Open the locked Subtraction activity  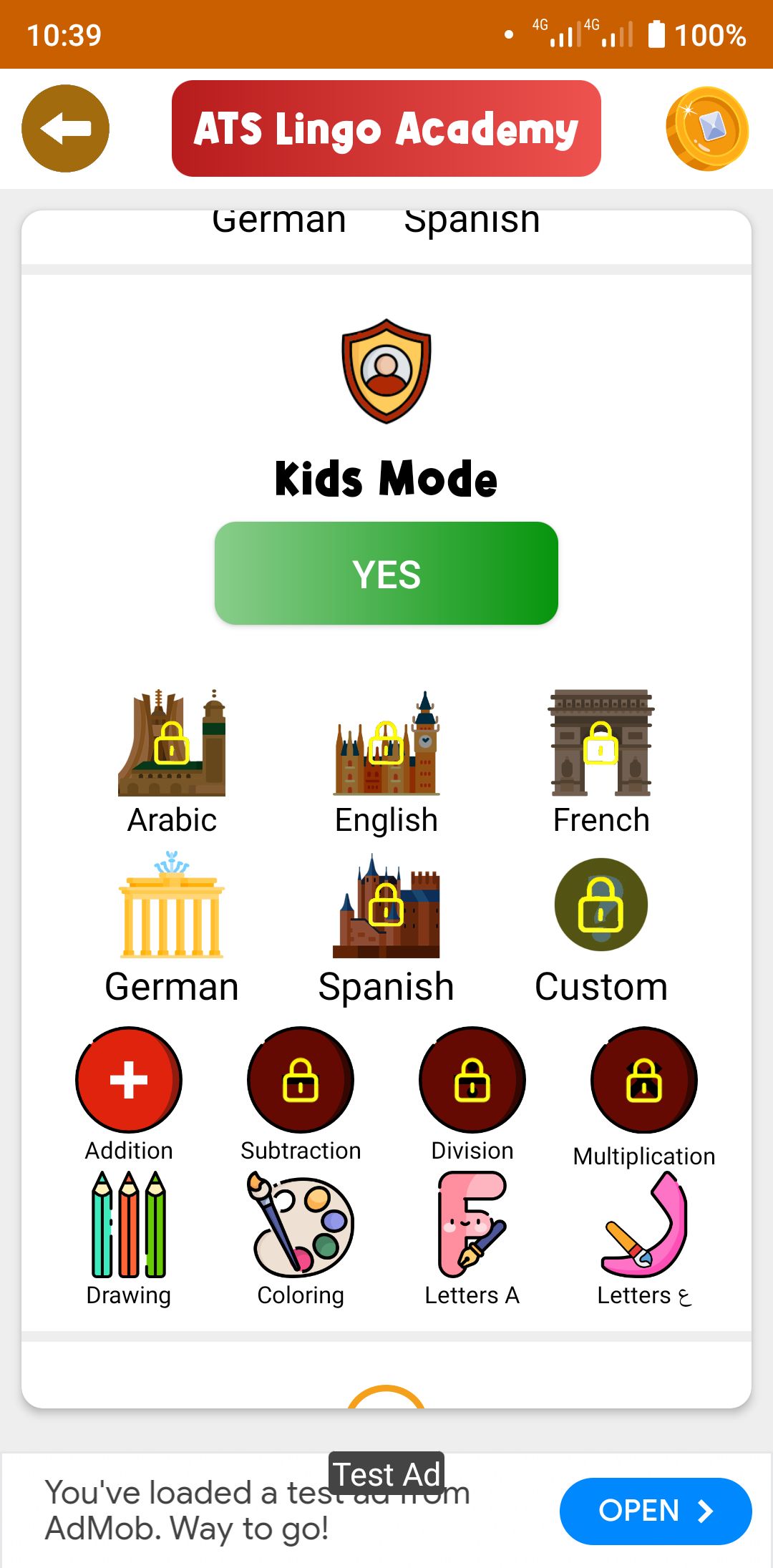[x=301, y=1080]
